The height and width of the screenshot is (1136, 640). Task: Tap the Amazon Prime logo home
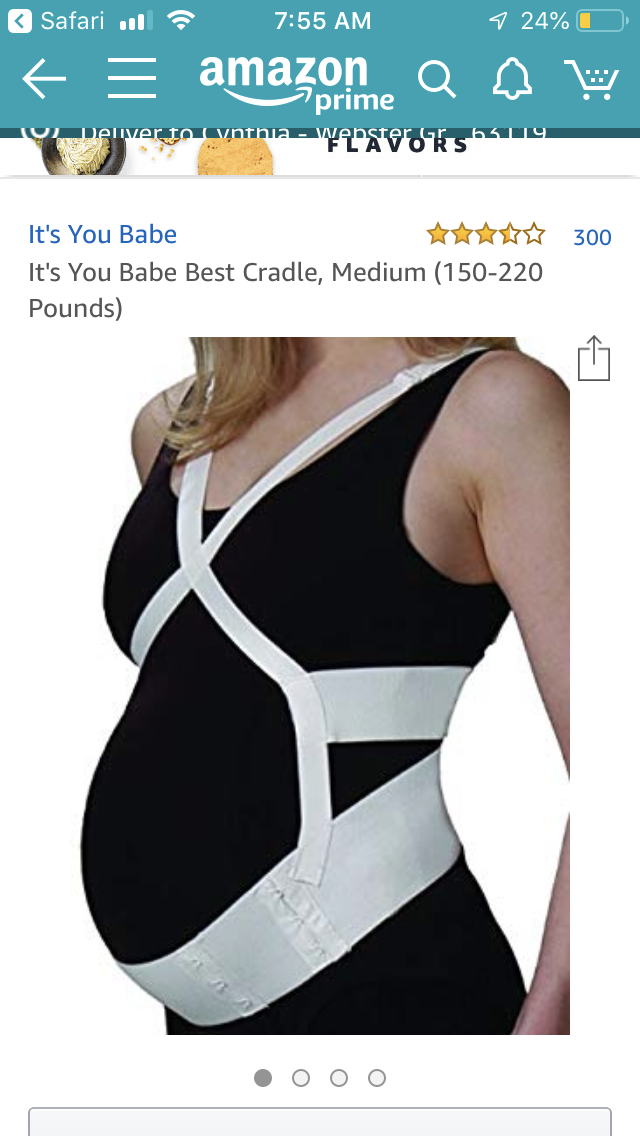pos(296,82)
